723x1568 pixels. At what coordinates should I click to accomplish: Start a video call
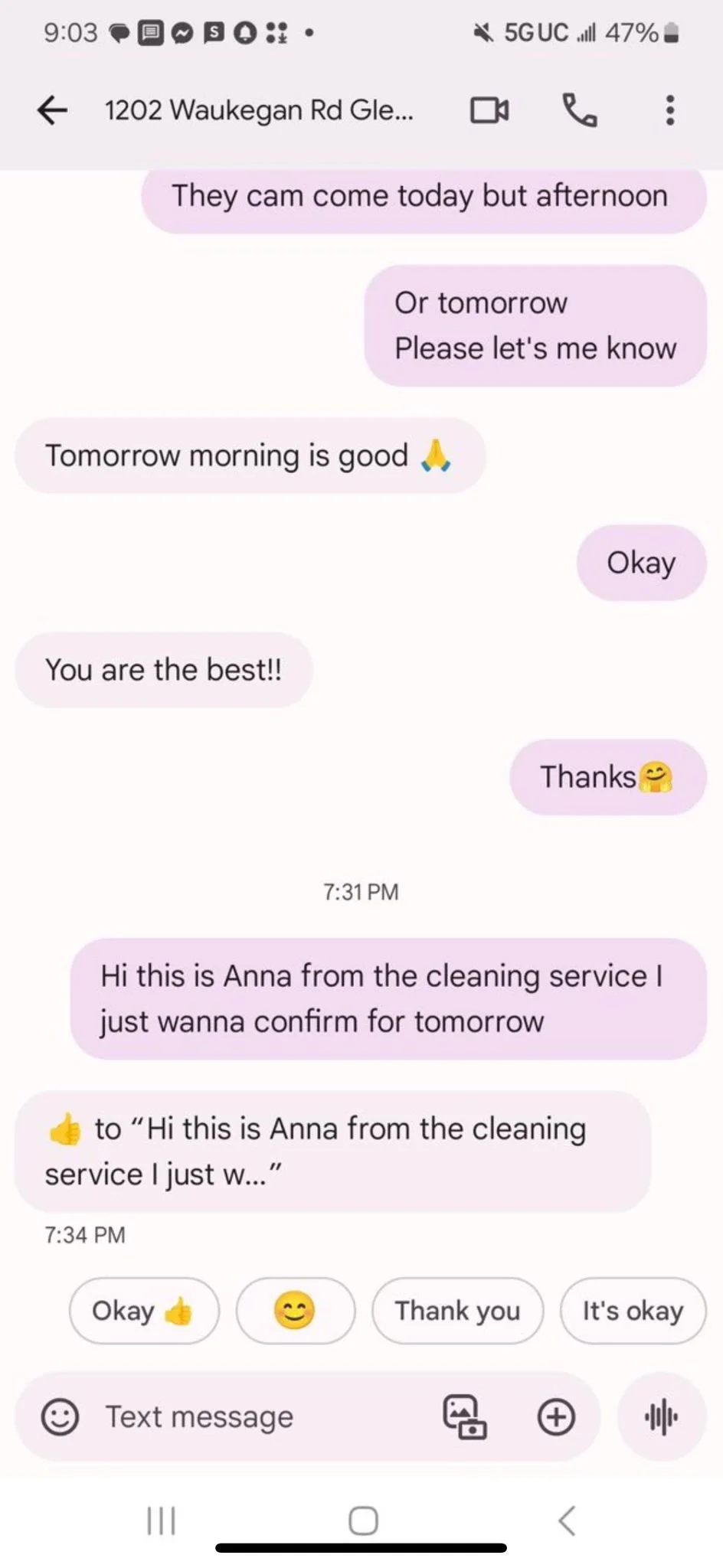point(489,110)
